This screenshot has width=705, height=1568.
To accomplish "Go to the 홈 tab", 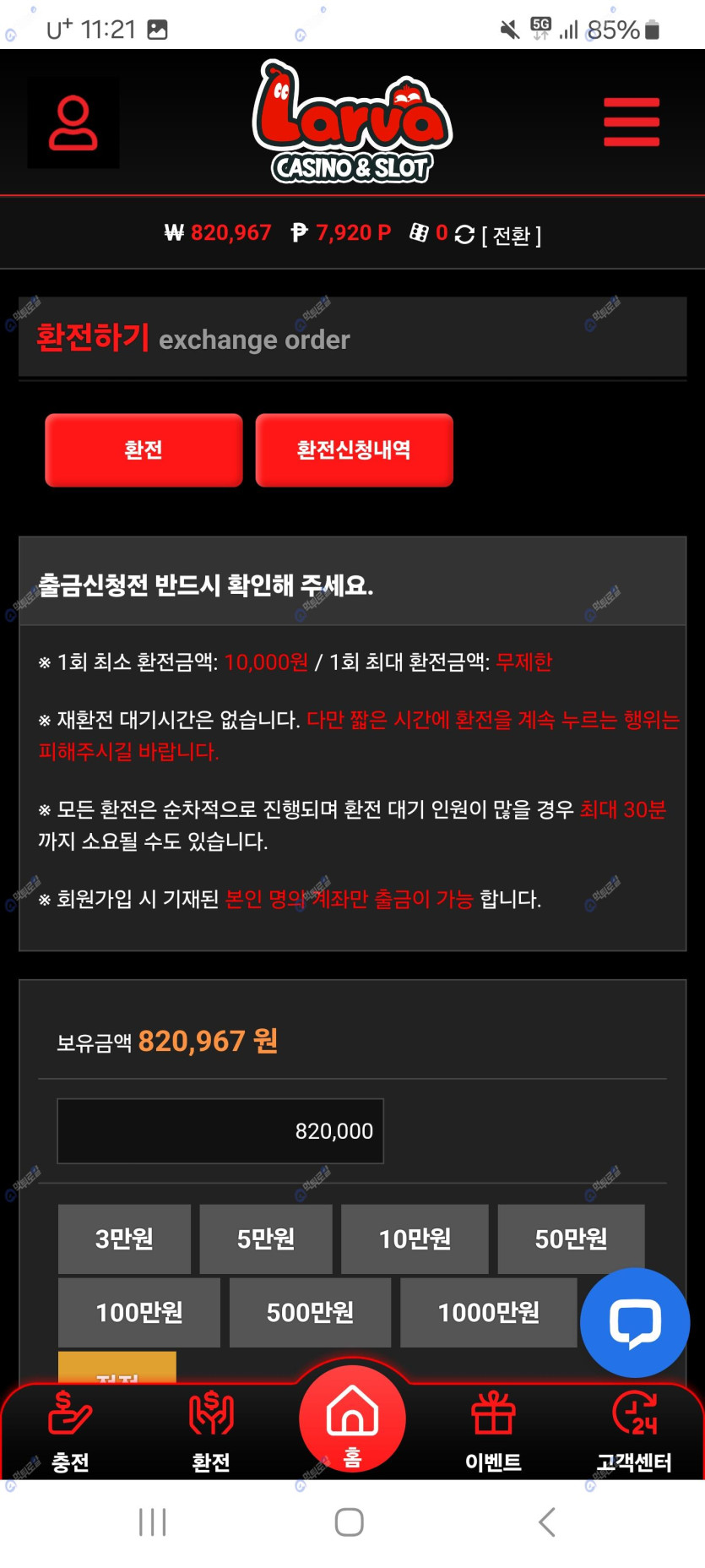I will 352,1419.
